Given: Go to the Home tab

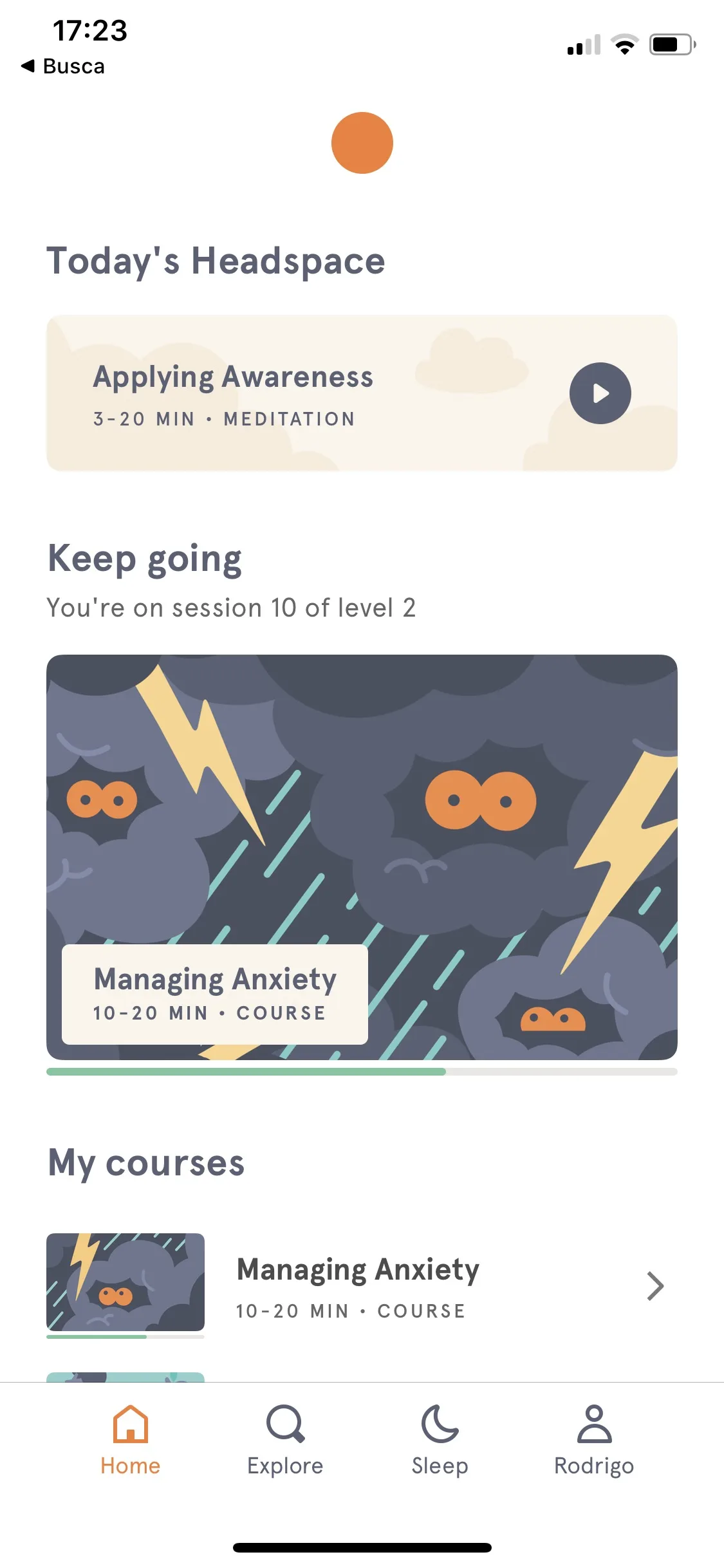Looking at the screenshot, I should point(131,1441).
